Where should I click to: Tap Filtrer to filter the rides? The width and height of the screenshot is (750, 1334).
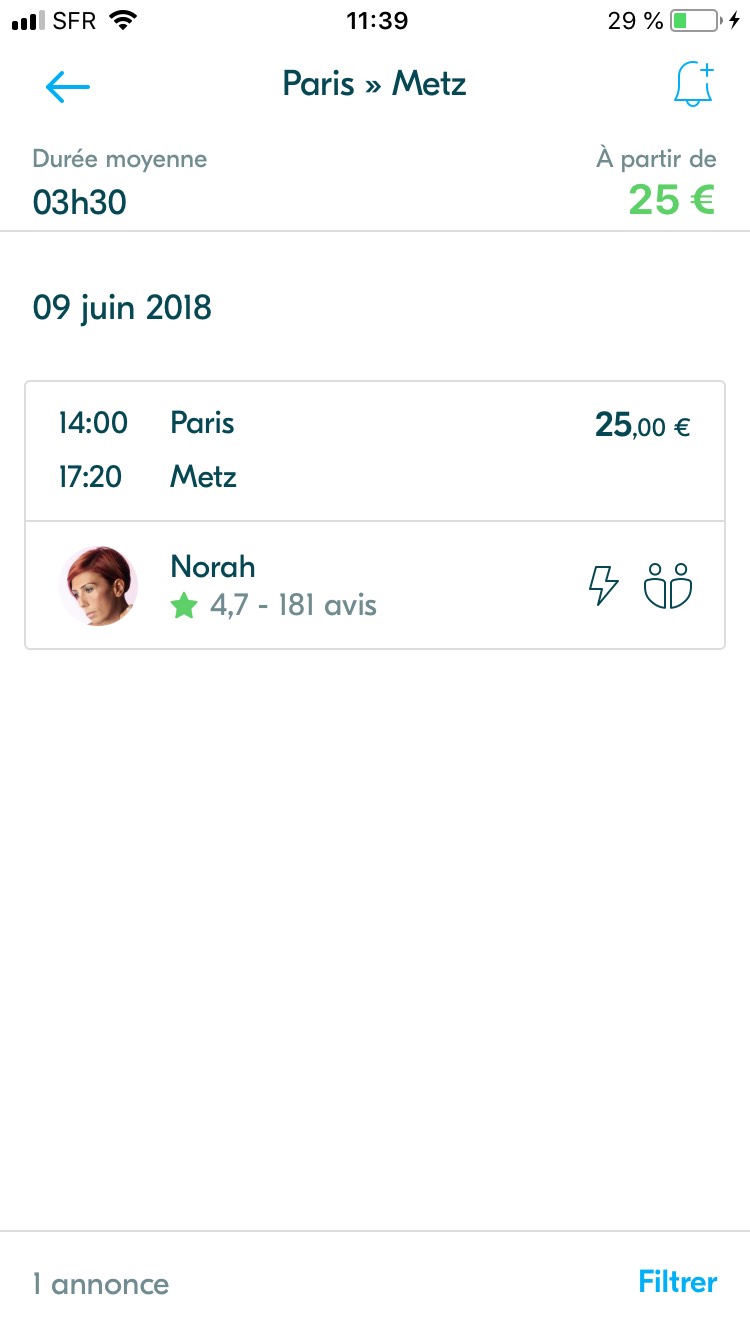point(677,1282)
